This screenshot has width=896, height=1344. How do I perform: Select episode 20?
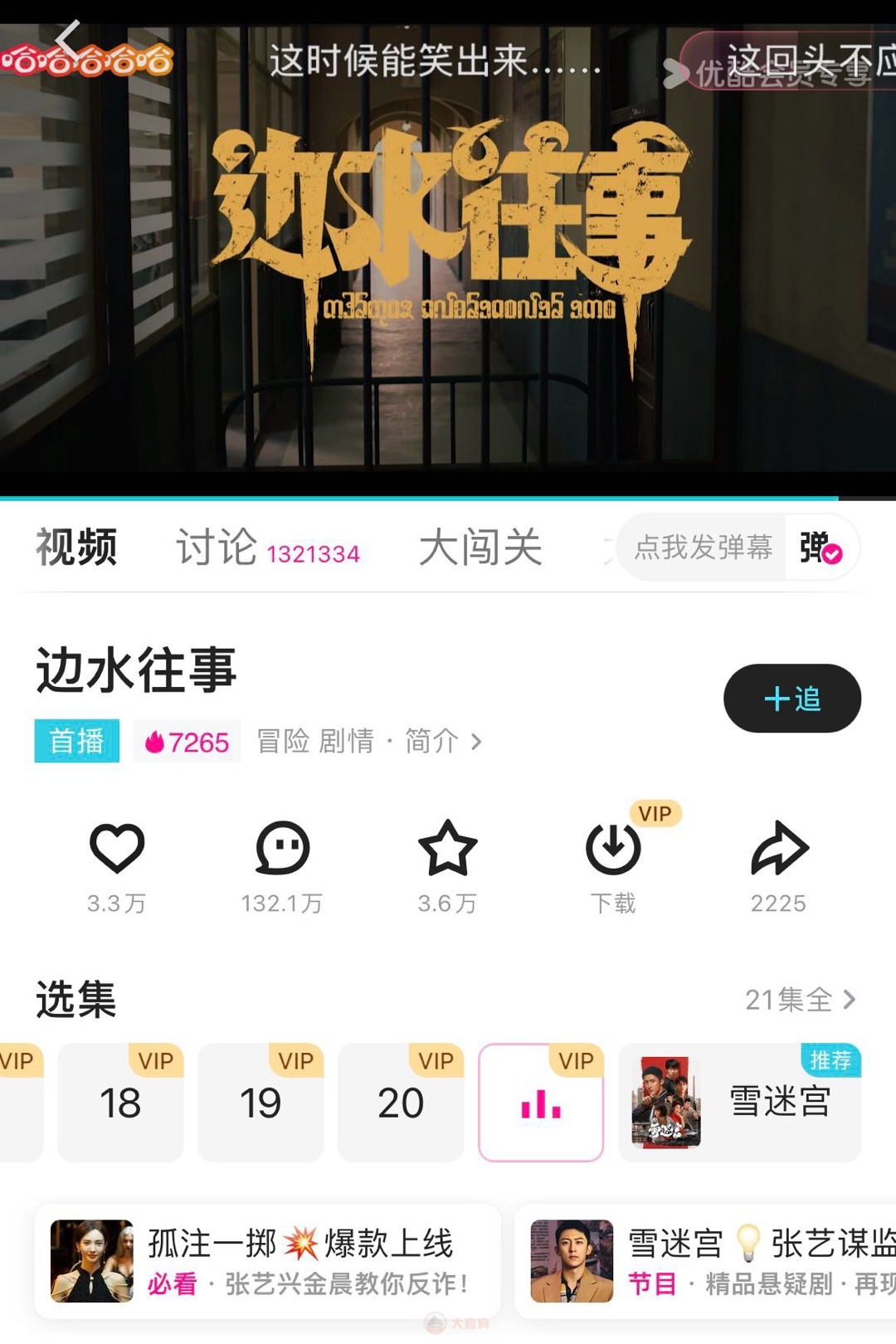401,1103
